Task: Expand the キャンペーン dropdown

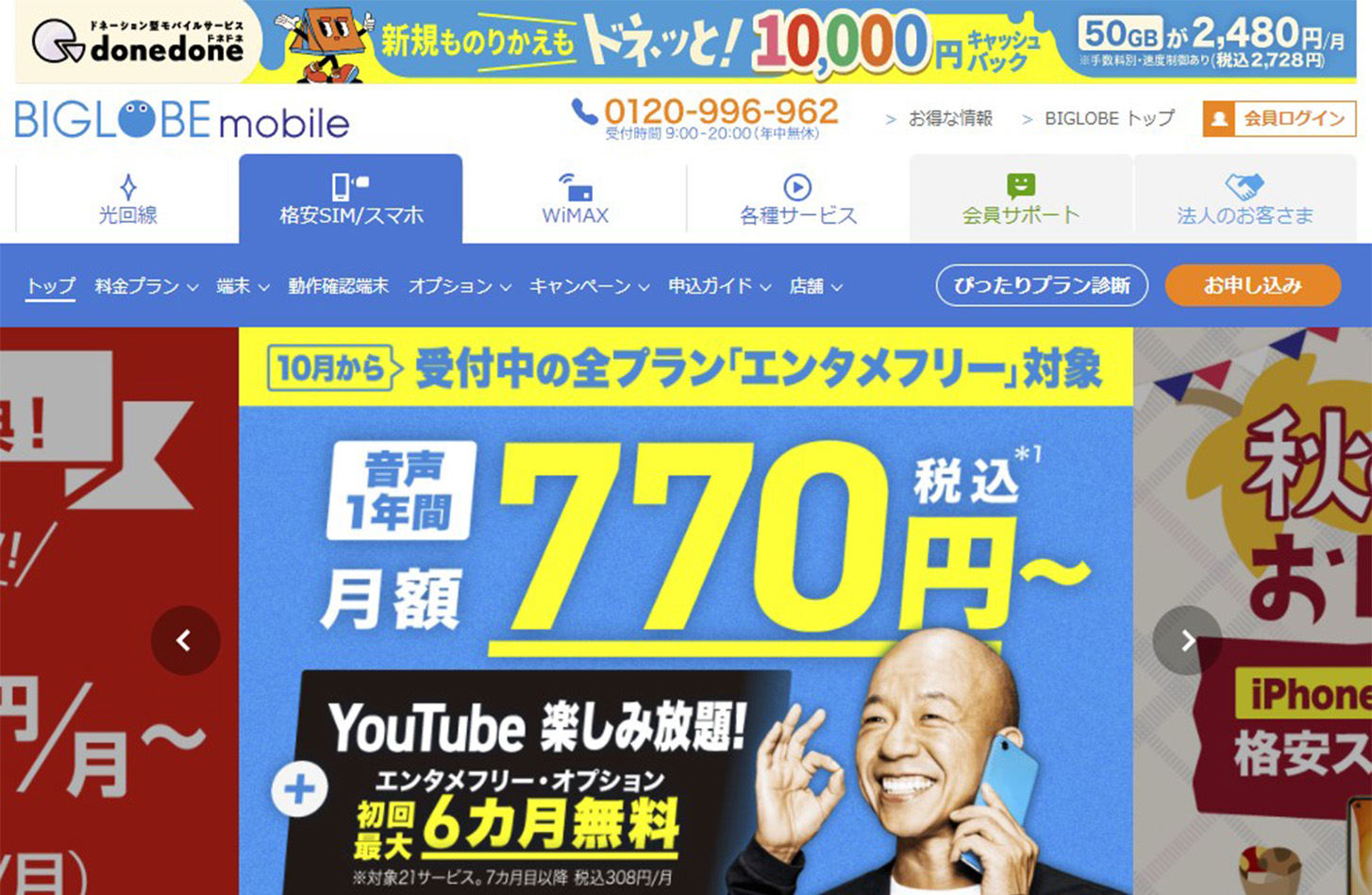Action: tap(588, 286)
